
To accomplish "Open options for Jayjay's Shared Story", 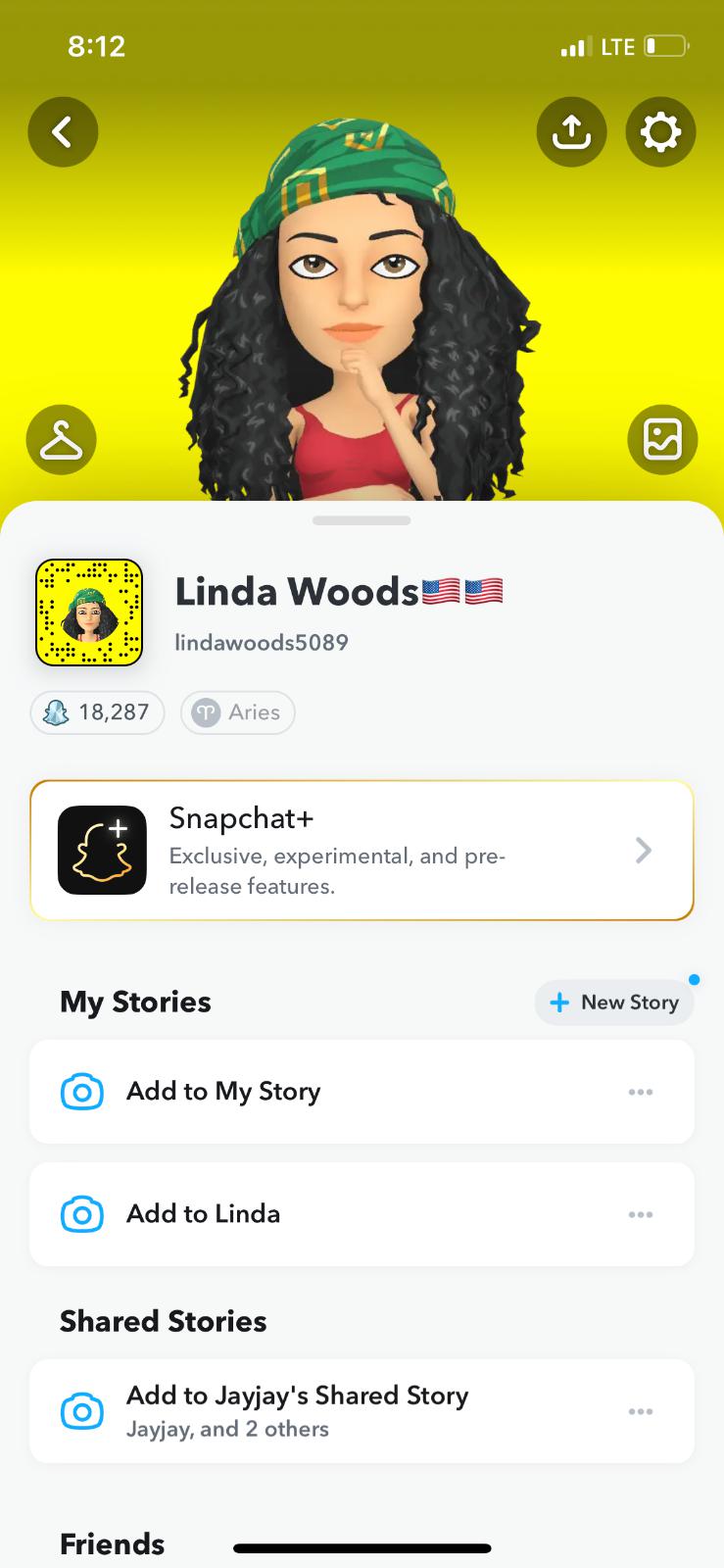I will point(641,1411).
